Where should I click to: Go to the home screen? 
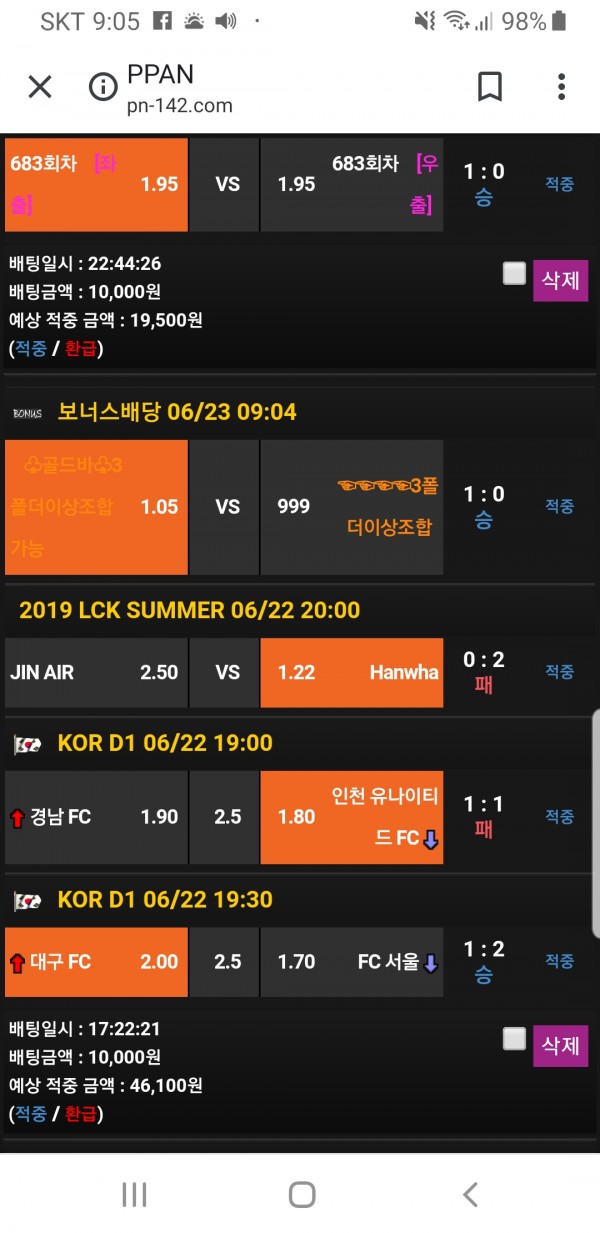(x=301, y=1193)
